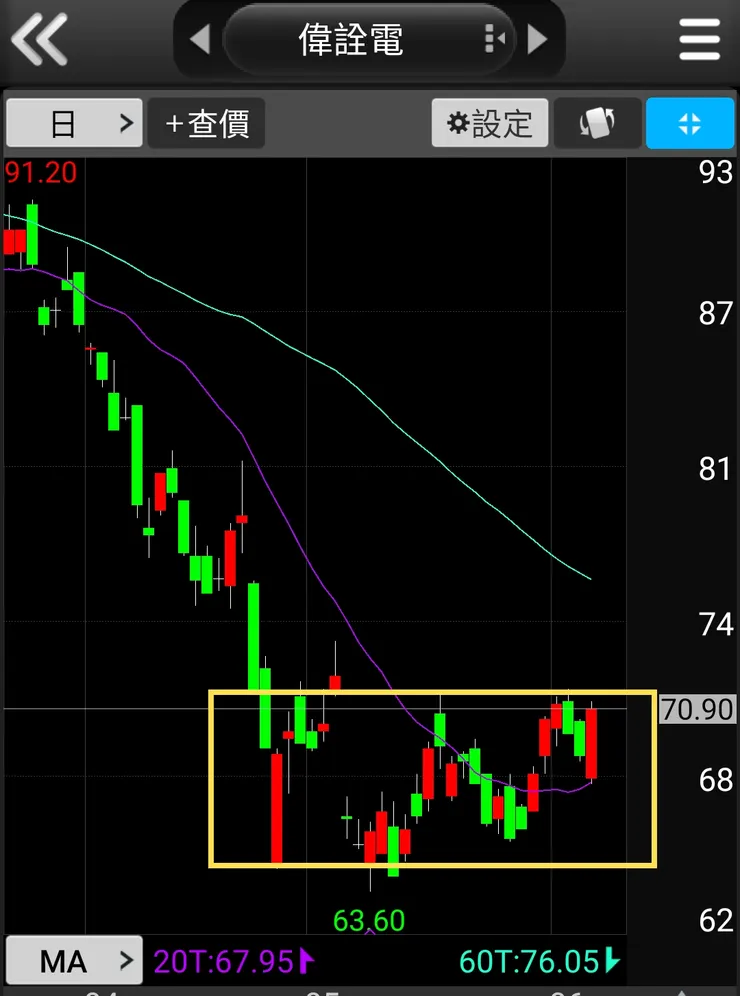The image size is (740, 996).
Task: Tap the +查價 price lookup button
Action: (207, 124)
